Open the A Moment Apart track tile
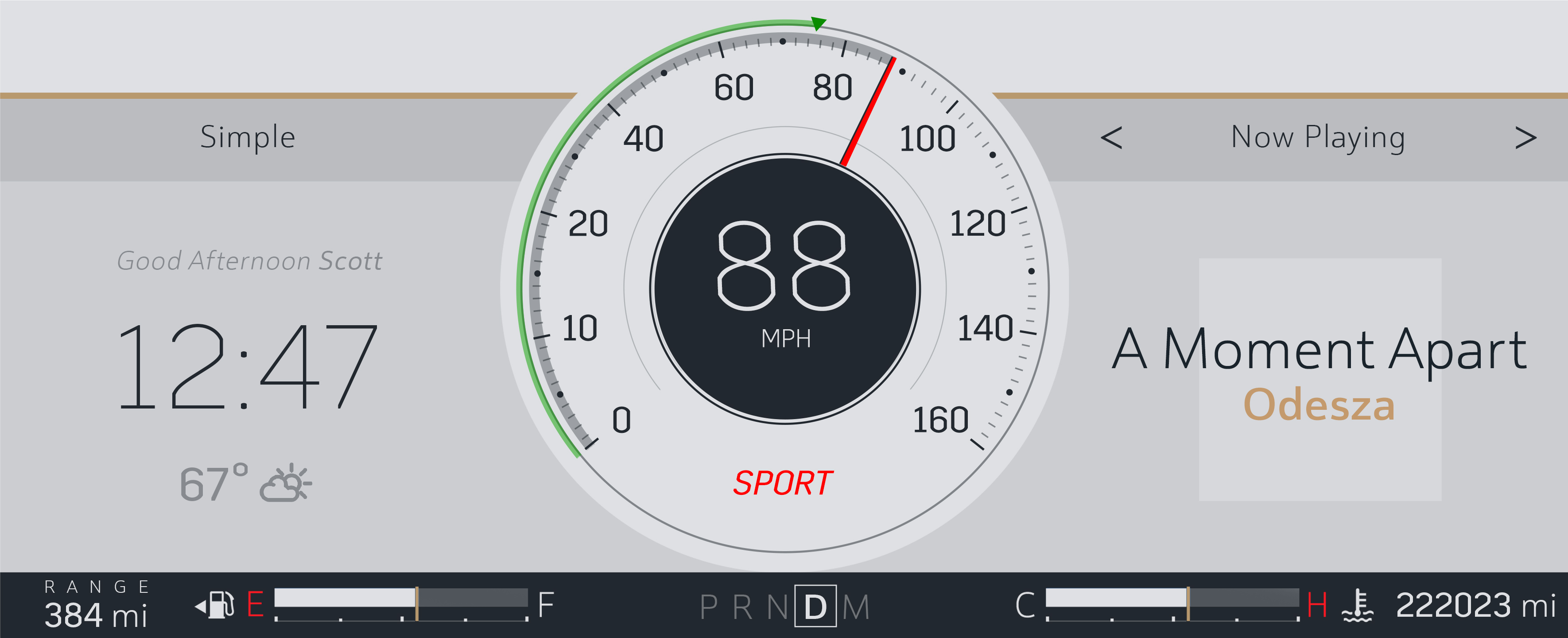Viewport: 1568px width, 638px height. [1320, 379]
